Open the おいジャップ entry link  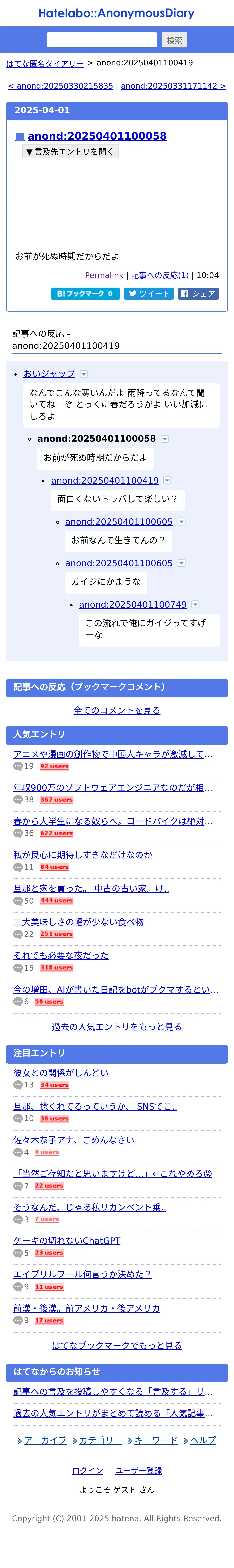49,374
